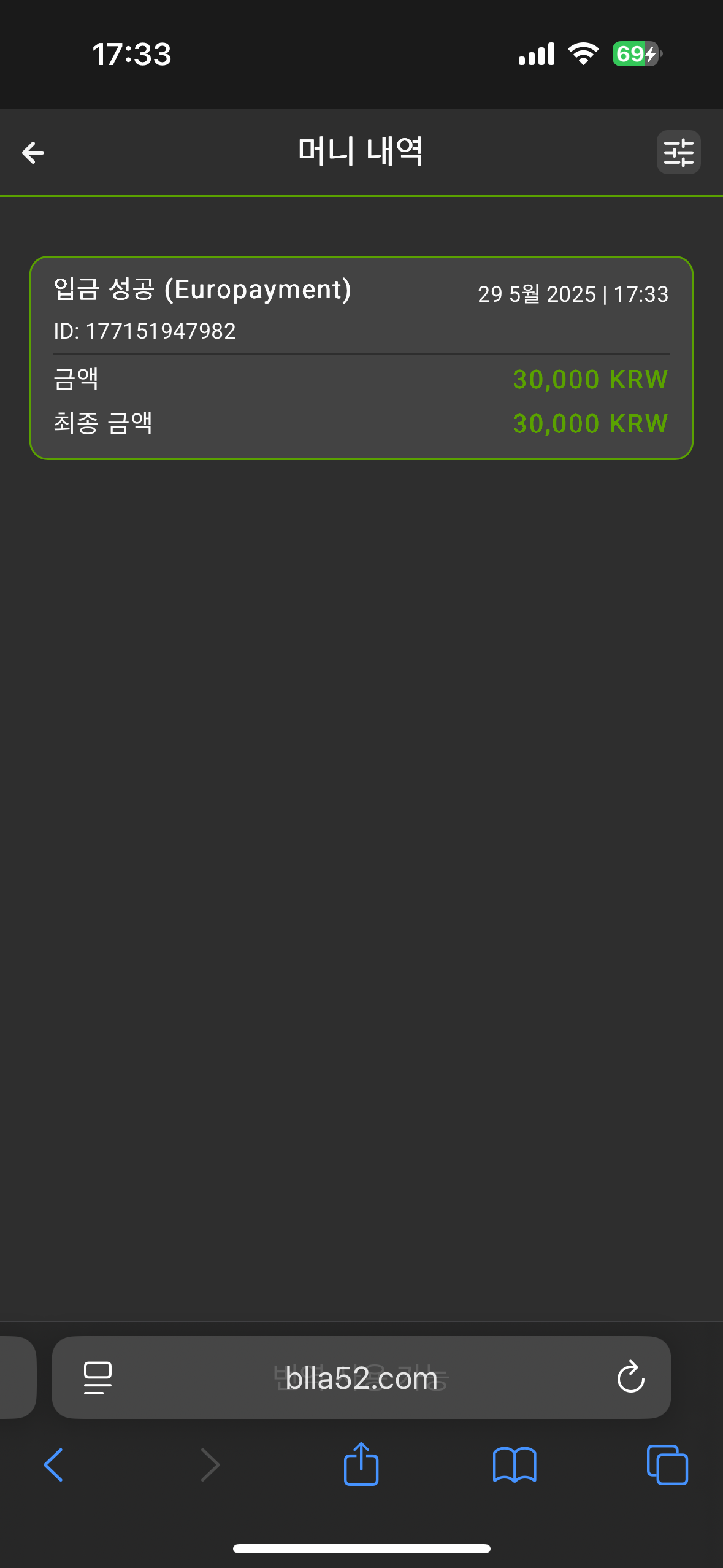Tap the blla52.com address bar

pos(361,1378)
